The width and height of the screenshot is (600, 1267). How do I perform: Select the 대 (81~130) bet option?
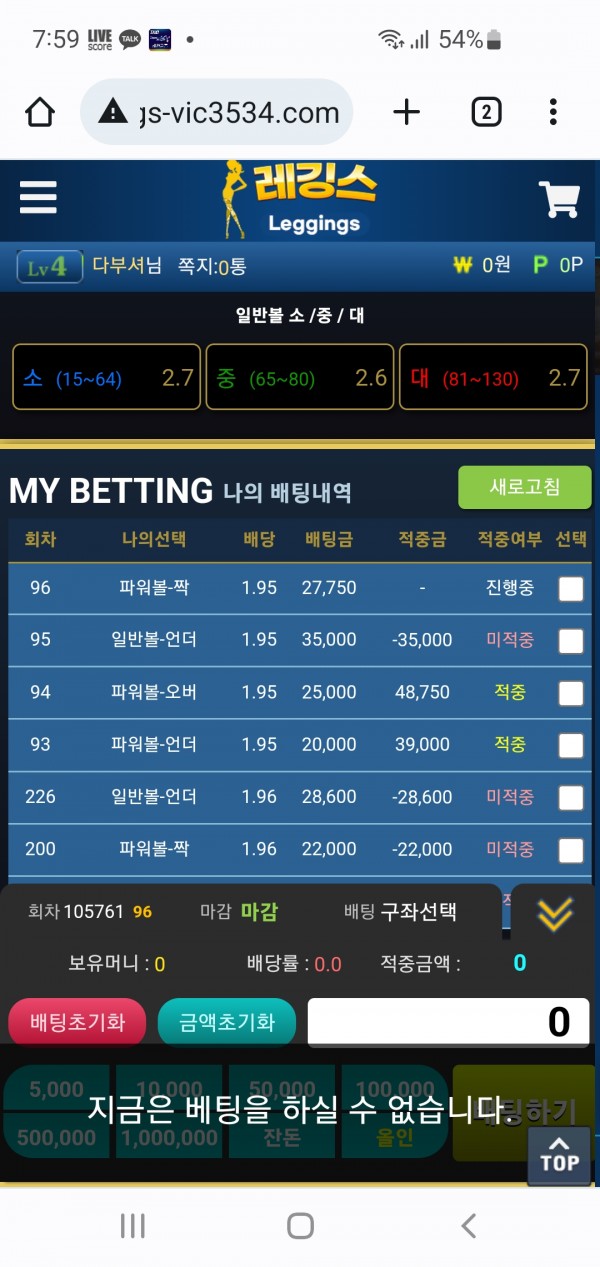tap(493, 378)
